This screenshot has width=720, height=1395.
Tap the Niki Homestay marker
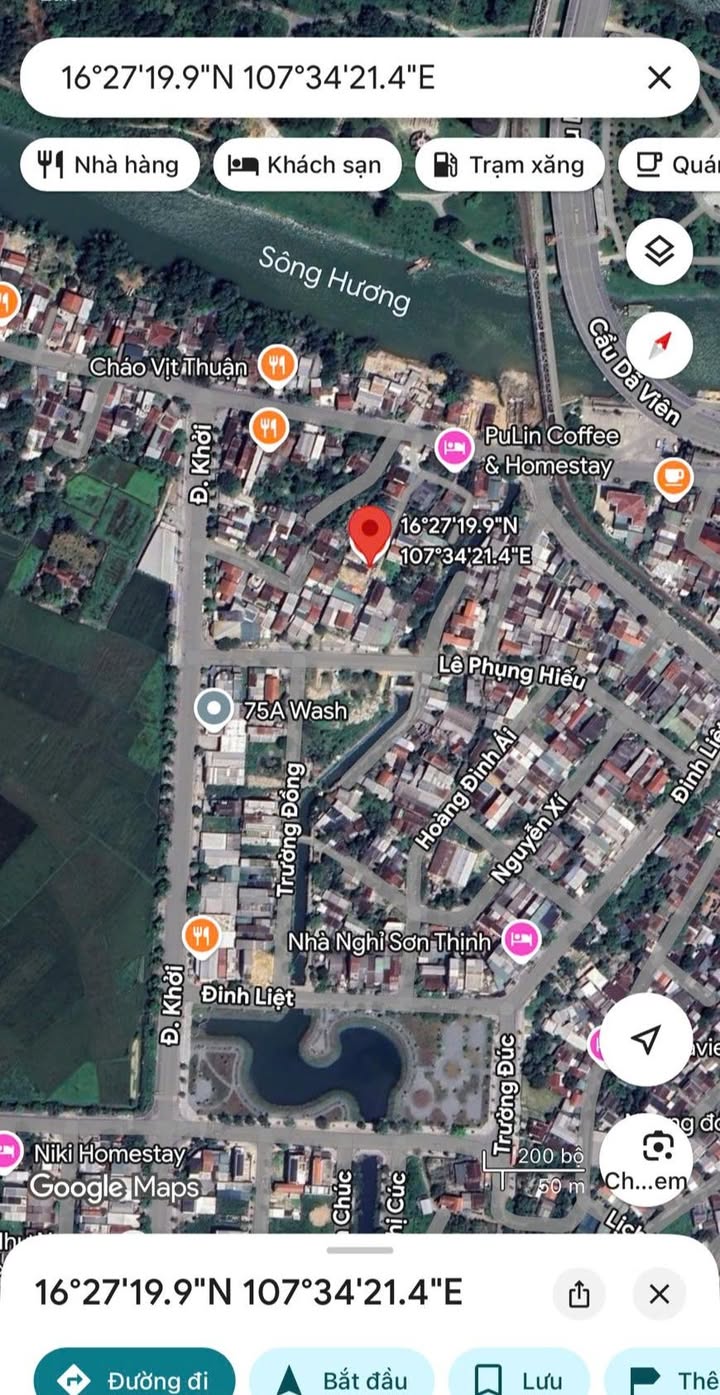6,1152
